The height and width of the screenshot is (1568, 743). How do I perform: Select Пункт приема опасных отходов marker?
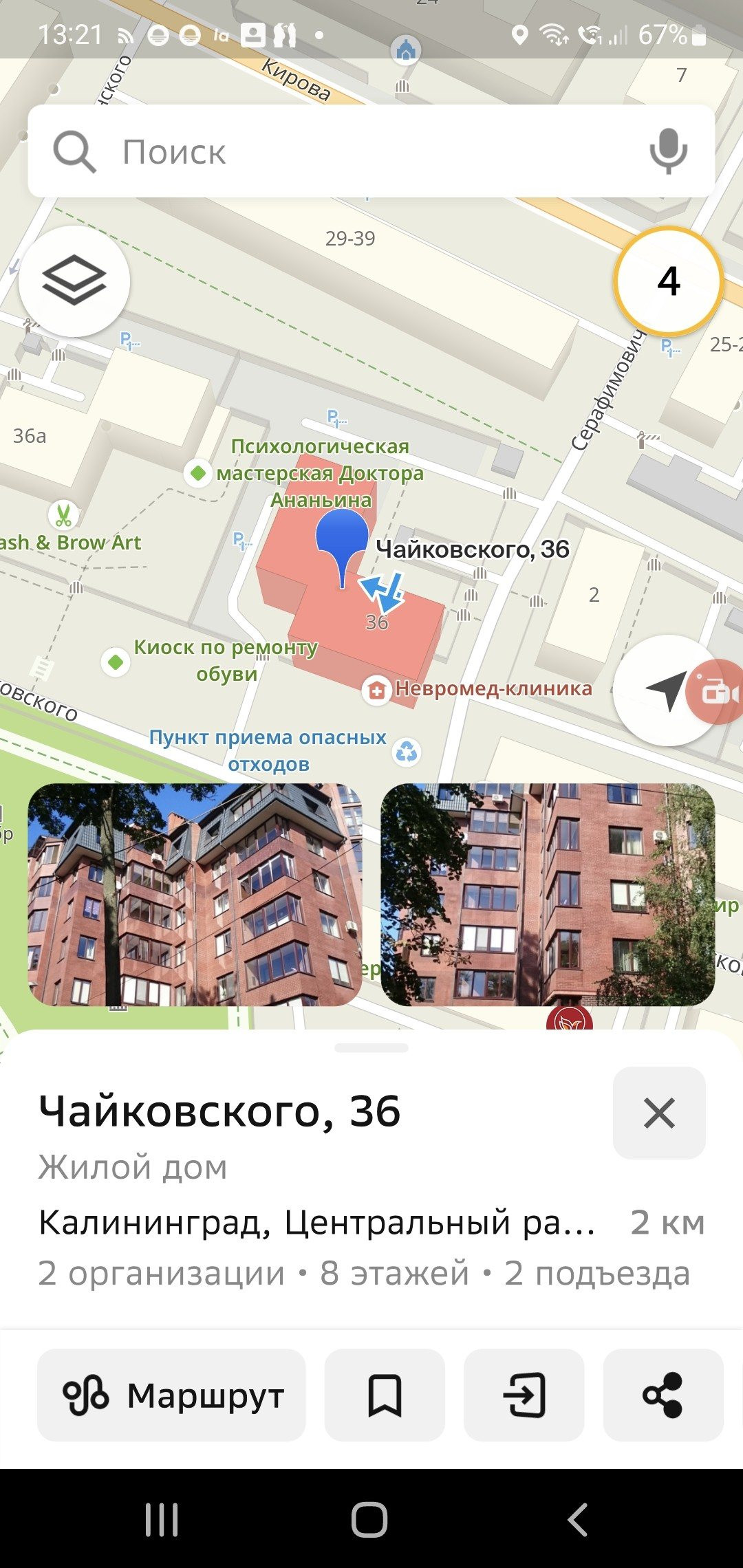407,752
